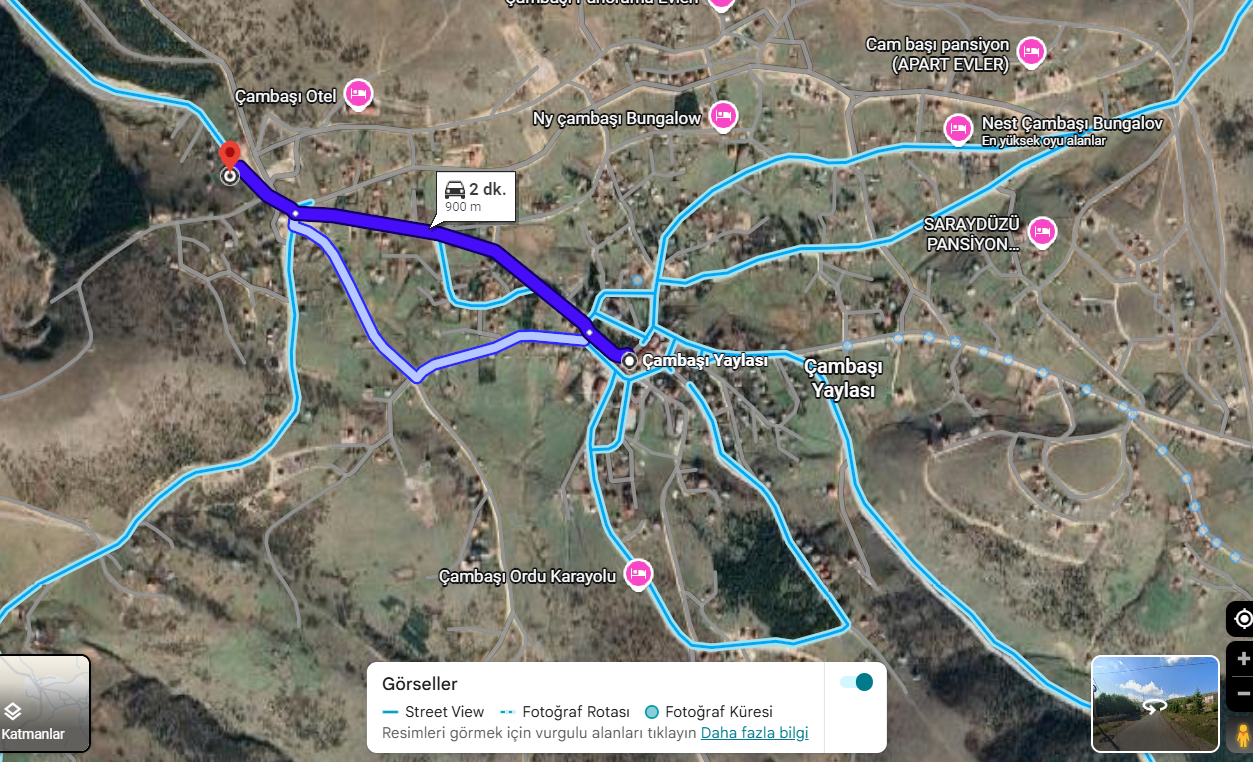Open Çambaşı Ordu Karayolu marker
The width and height of the screenshot is (1253, 762).
[638, 574]
